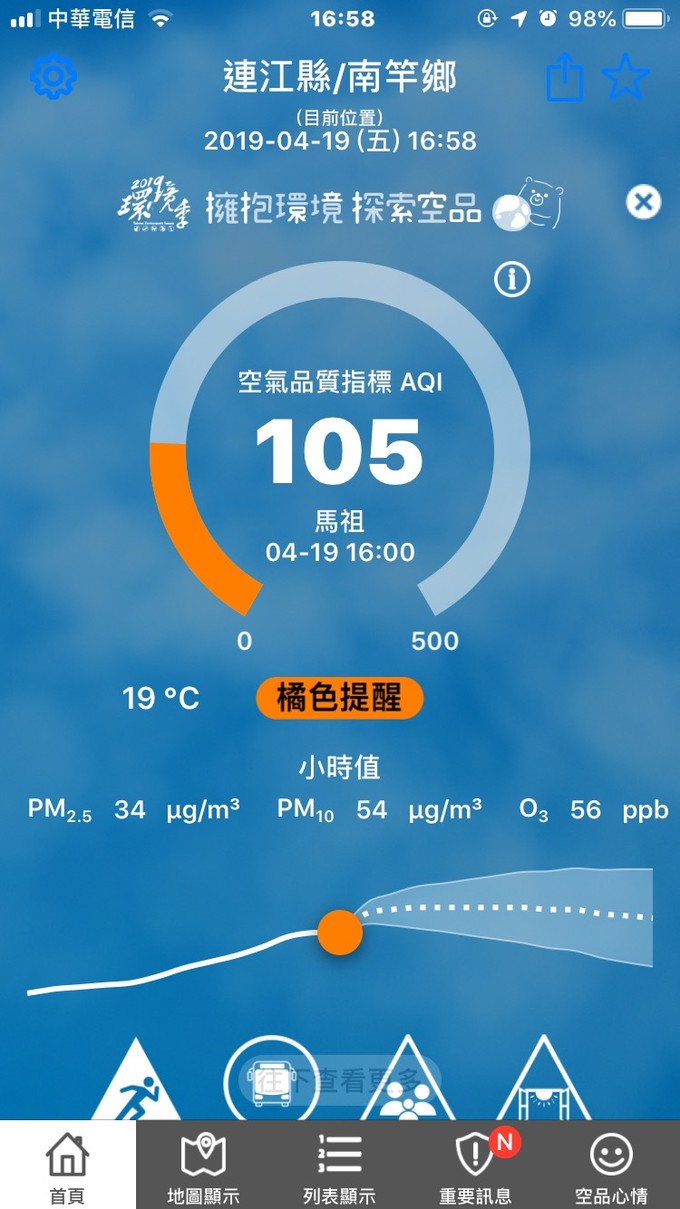Select the 空品心情 tab

click(611, 1165)
